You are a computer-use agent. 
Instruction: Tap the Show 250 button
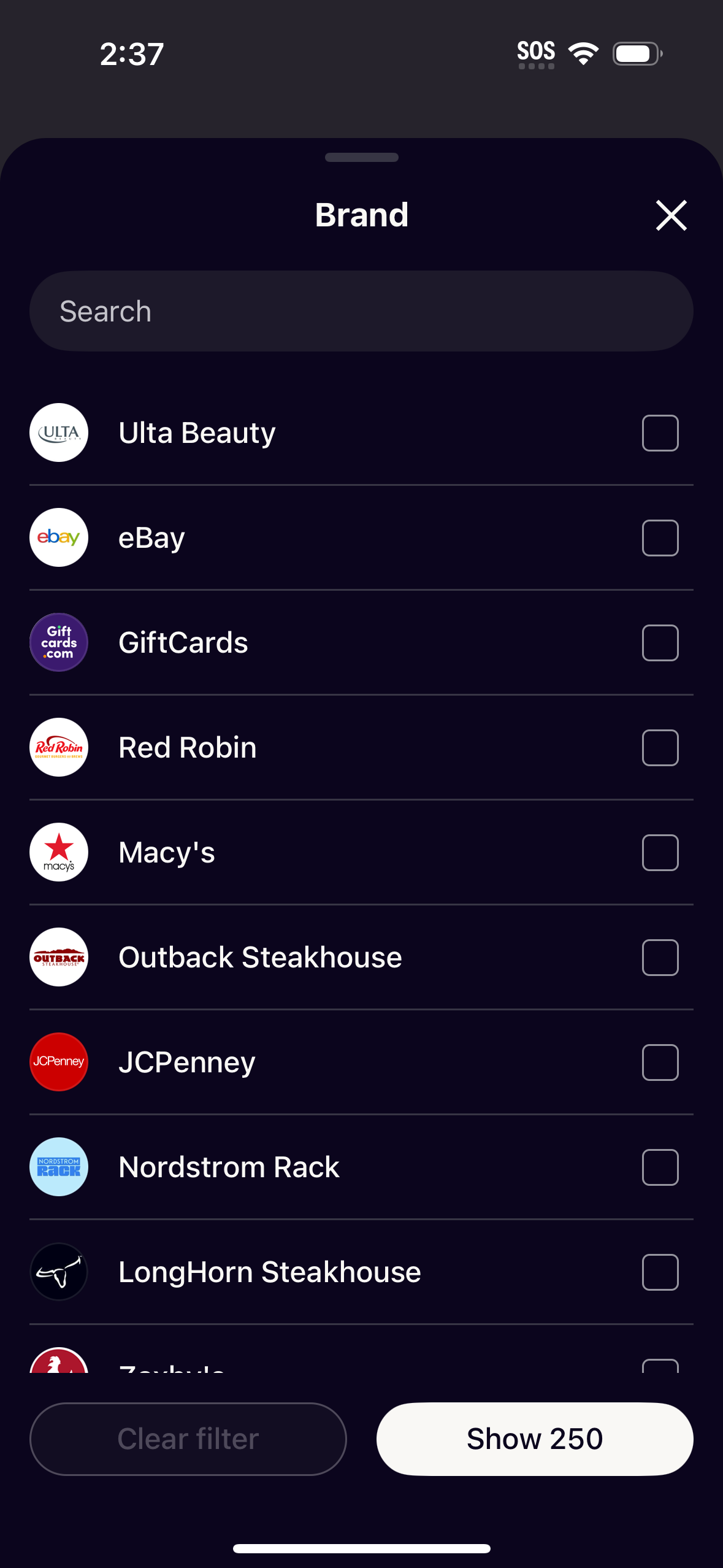point(535,1439)
